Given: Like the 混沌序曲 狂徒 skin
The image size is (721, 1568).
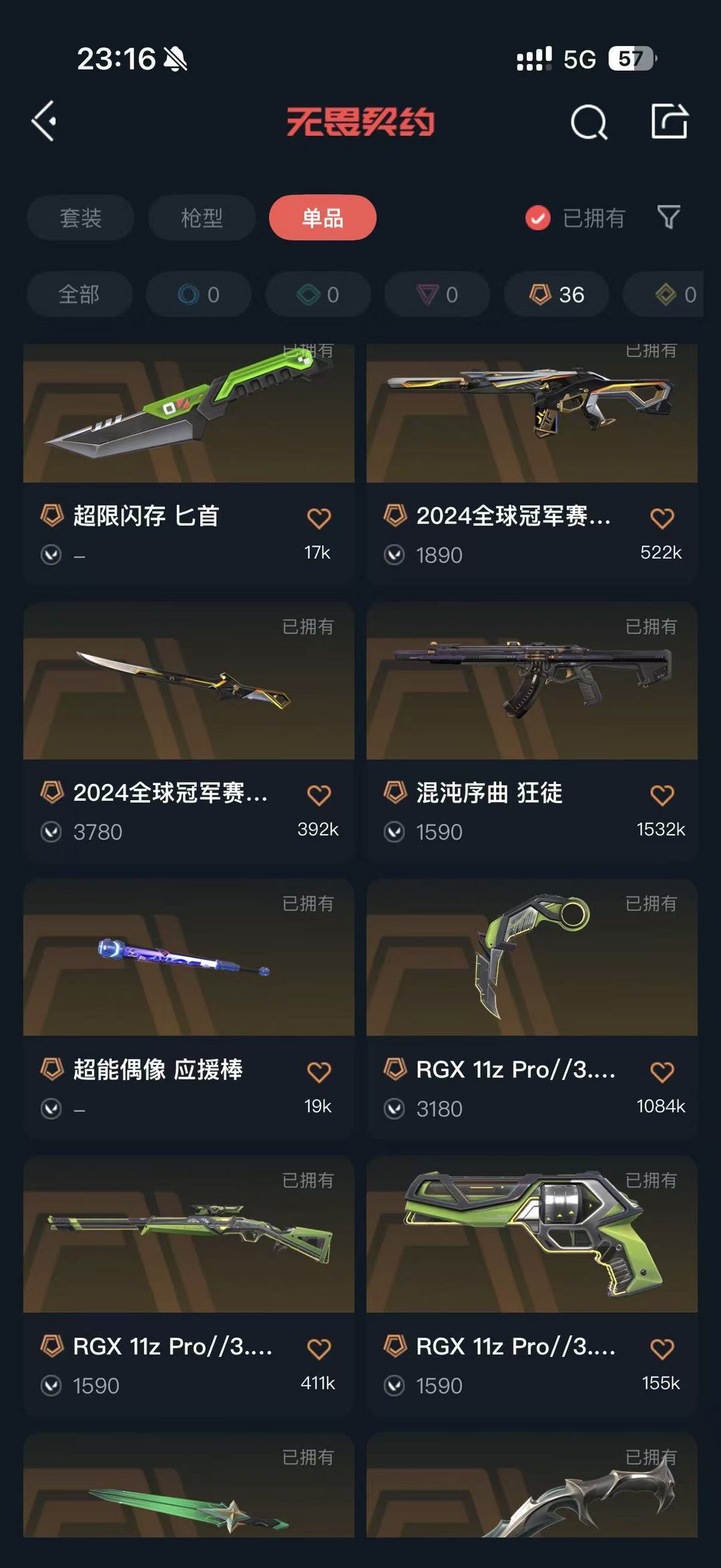Looking at the screenshot, I should [662, 795].
